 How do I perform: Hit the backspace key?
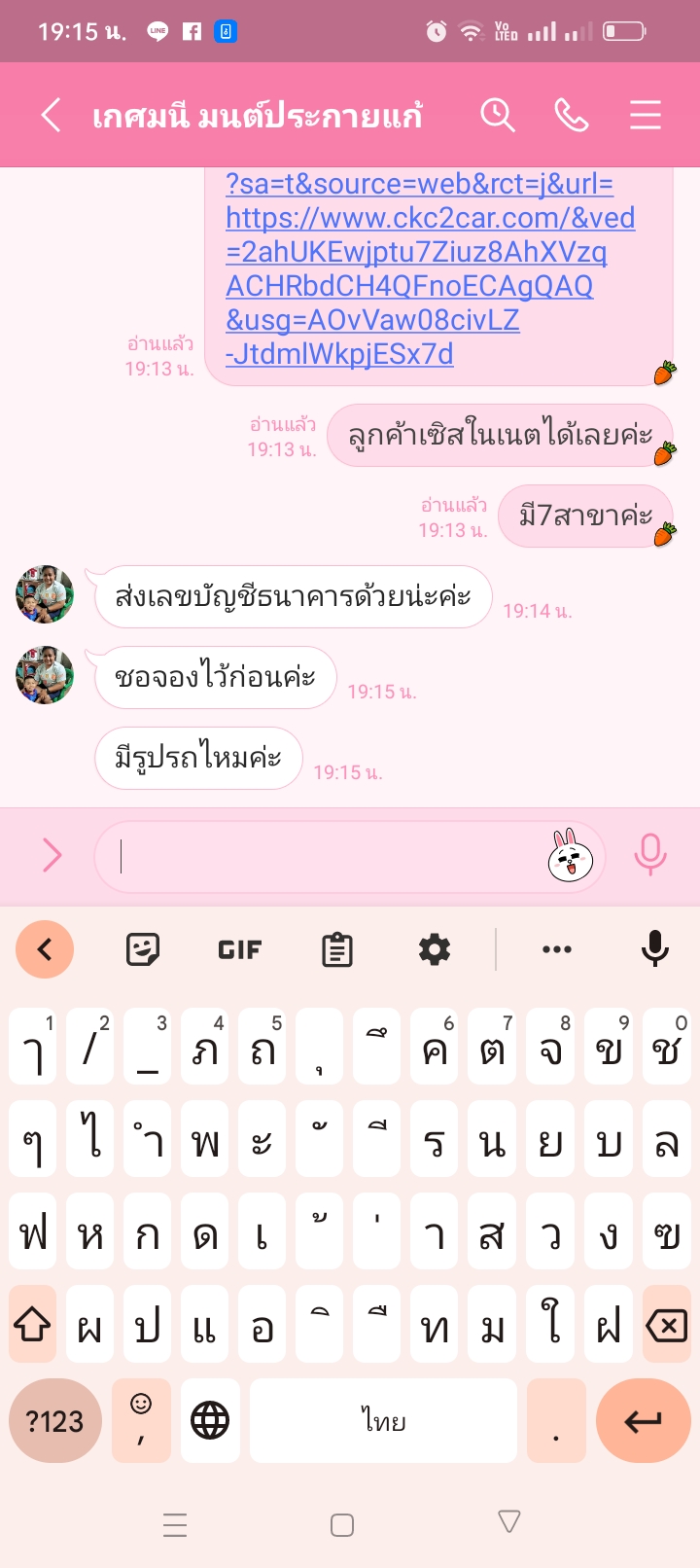pos(666,1326)
